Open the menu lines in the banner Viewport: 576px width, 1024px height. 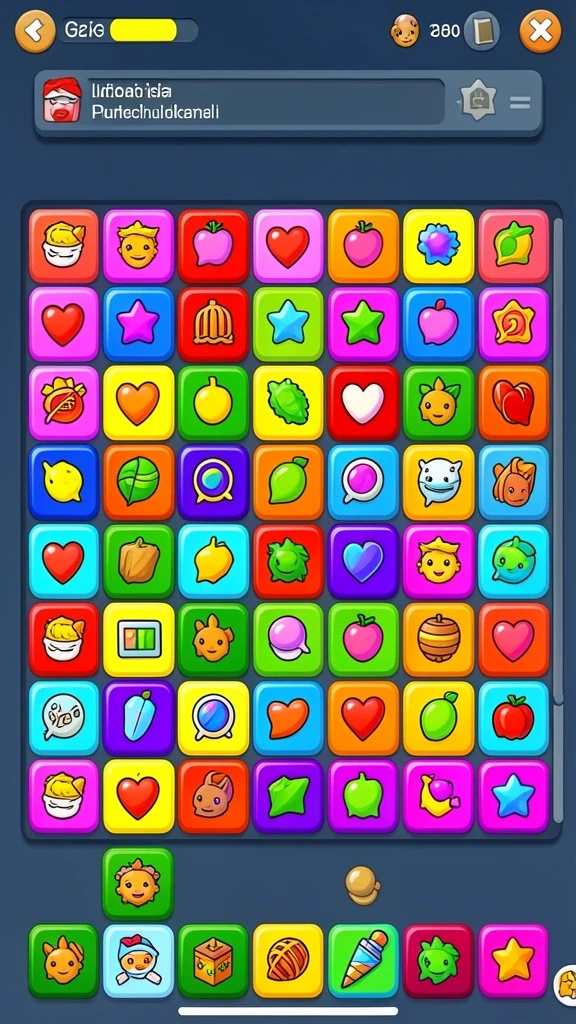pos(520,103)
